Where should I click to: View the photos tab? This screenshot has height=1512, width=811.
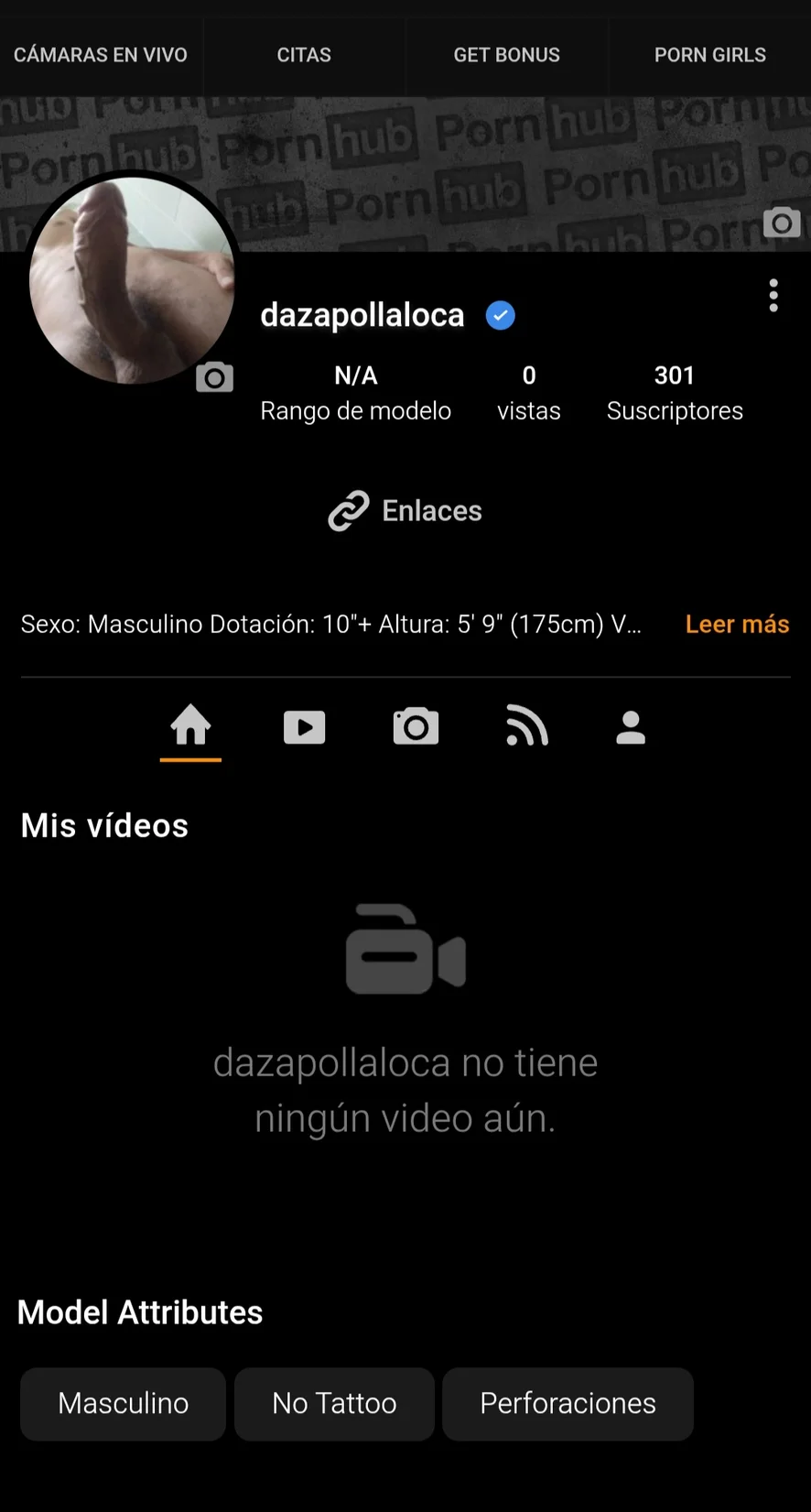coord(416,728)
